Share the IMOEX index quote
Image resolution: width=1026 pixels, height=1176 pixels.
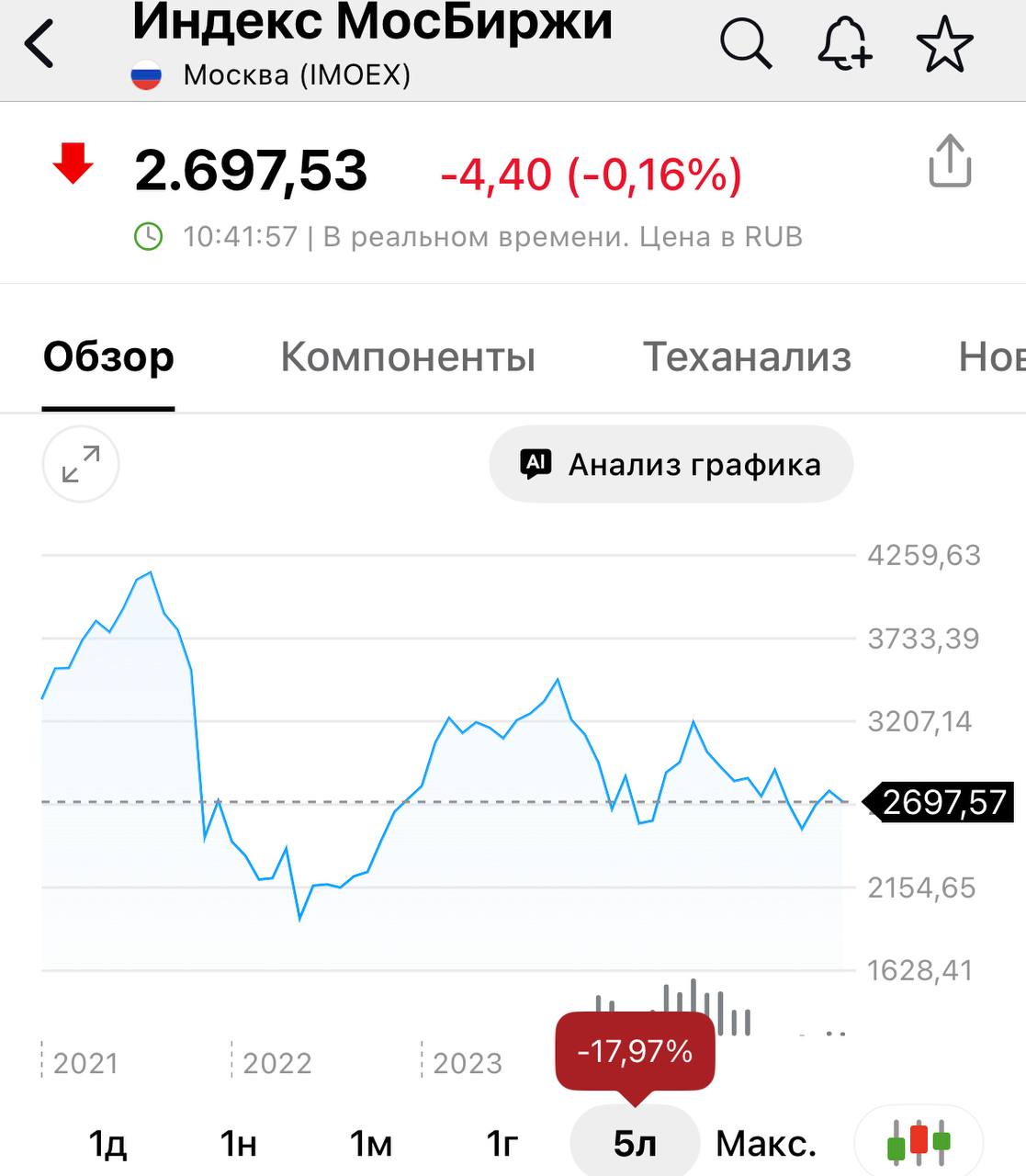click(949, 163)
